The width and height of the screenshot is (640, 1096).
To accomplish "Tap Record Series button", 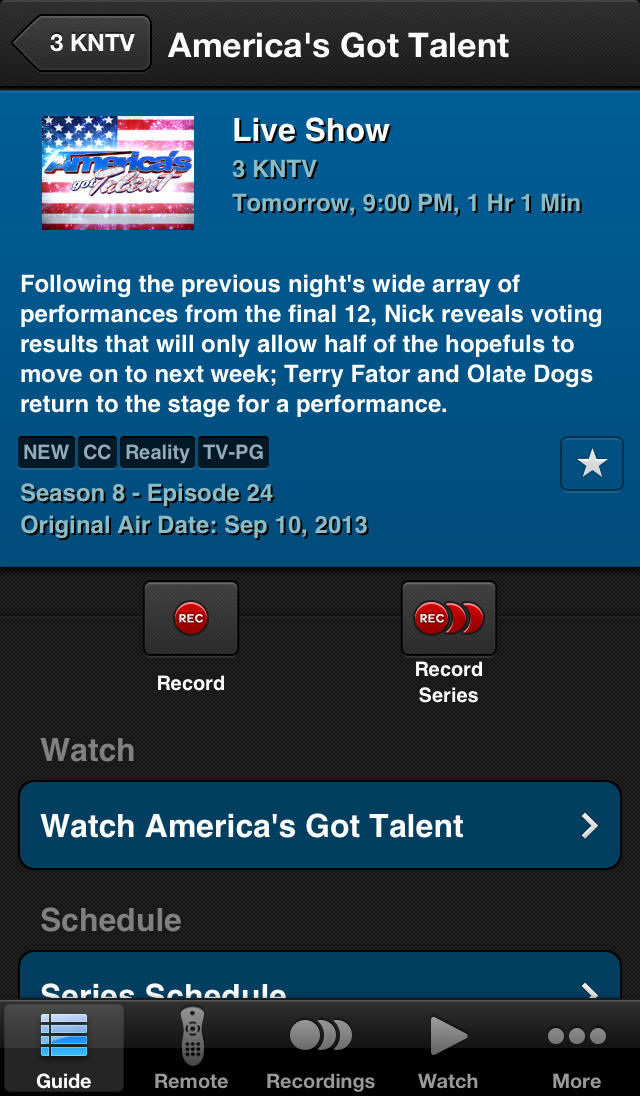I will pos(448,619).
